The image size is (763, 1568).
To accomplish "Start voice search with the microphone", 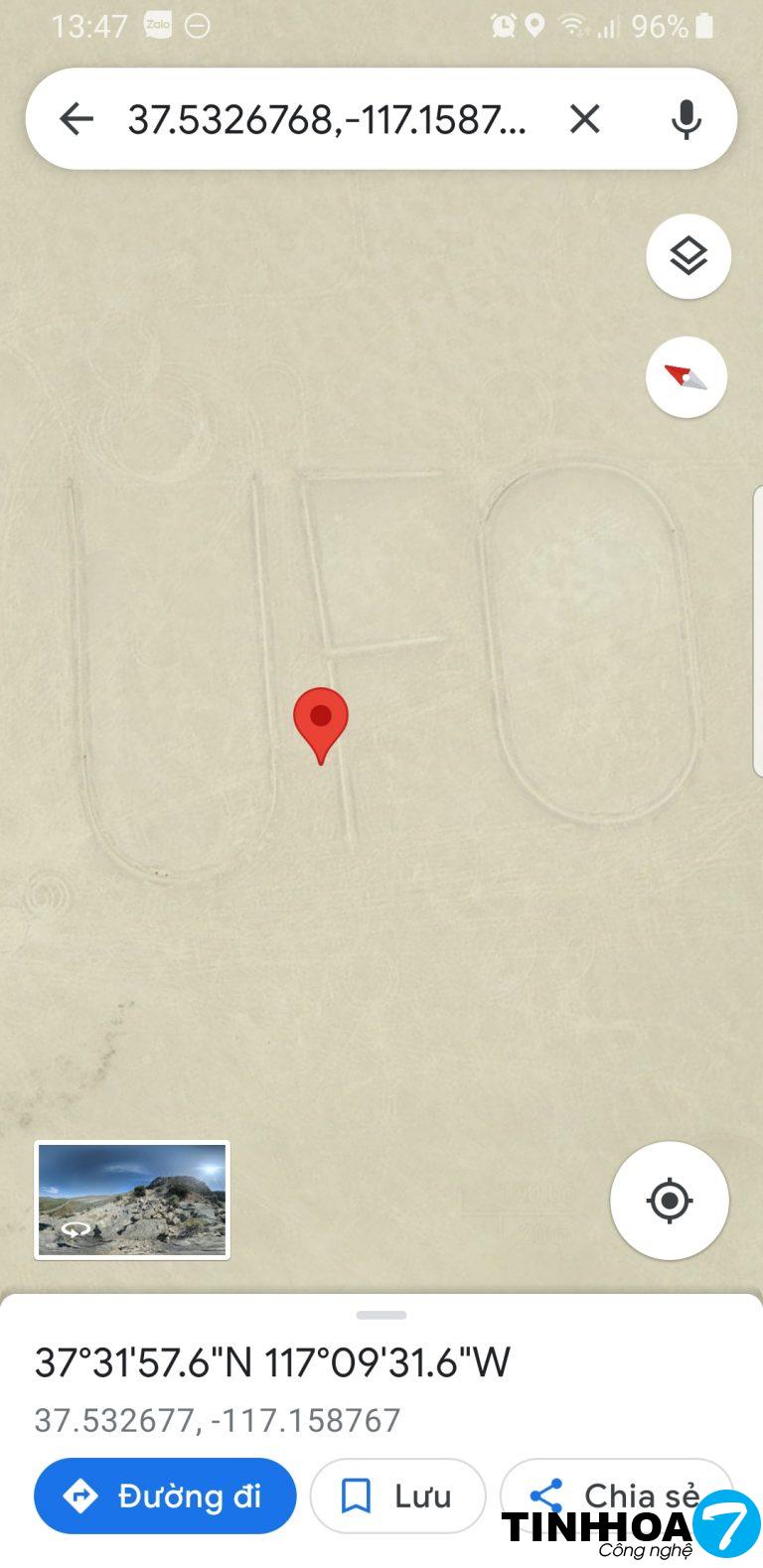I will (x=686, y=119).
